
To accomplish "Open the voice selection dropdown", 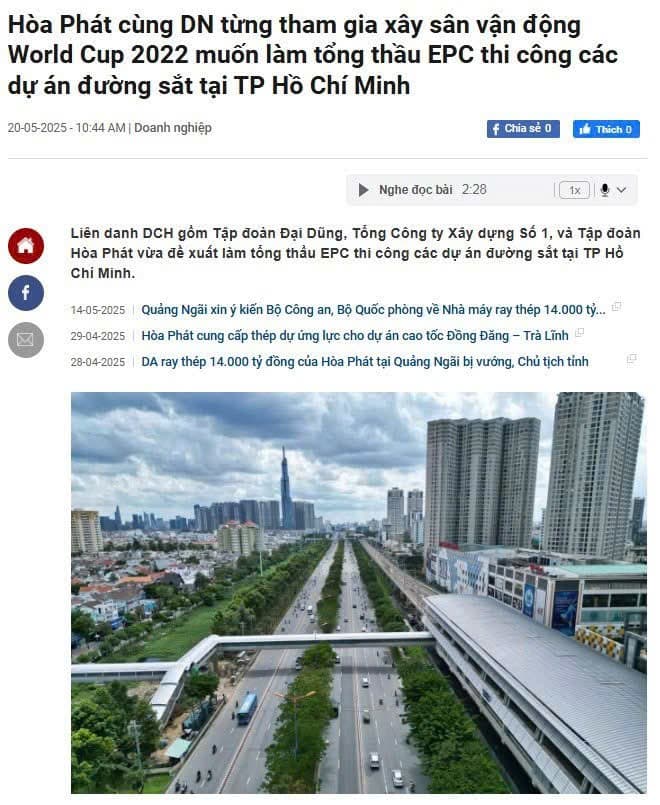I will click(x=613, y=190).
